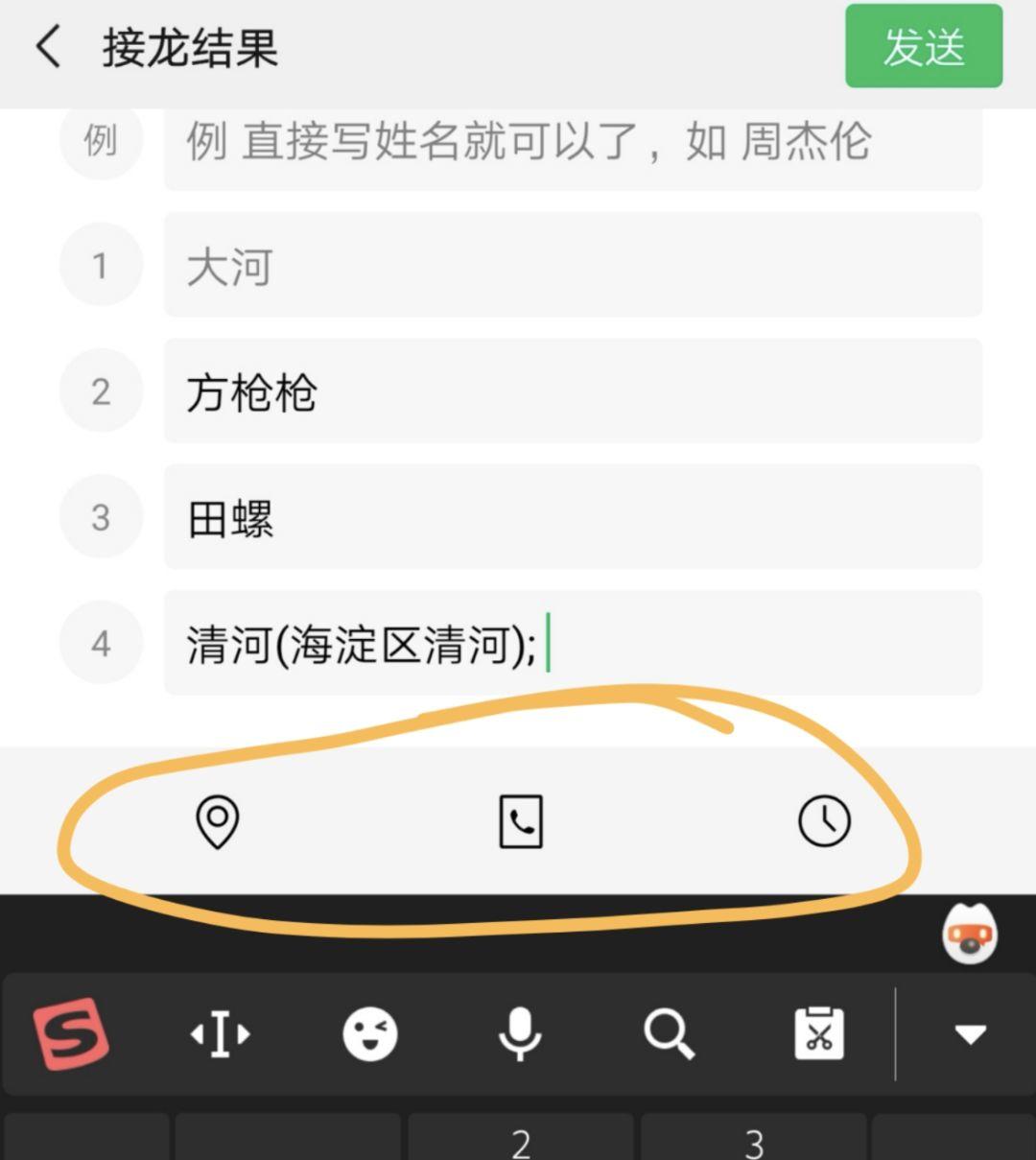Insert a phone number via the phone icon
Viewport: 1036px width, 1160px height.
click(x=522, y=821)
